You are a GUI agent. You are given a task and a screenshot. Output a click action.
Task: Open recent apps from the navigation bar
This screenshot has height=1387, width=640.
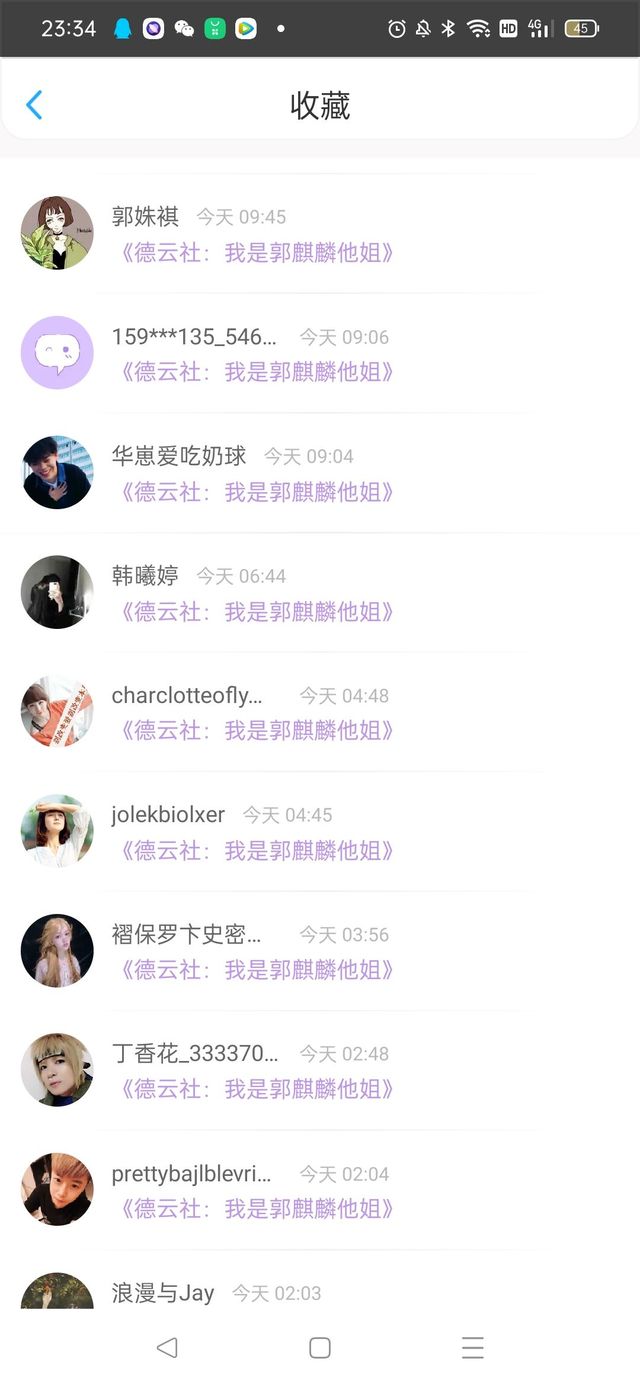[x=472, y=1348]
